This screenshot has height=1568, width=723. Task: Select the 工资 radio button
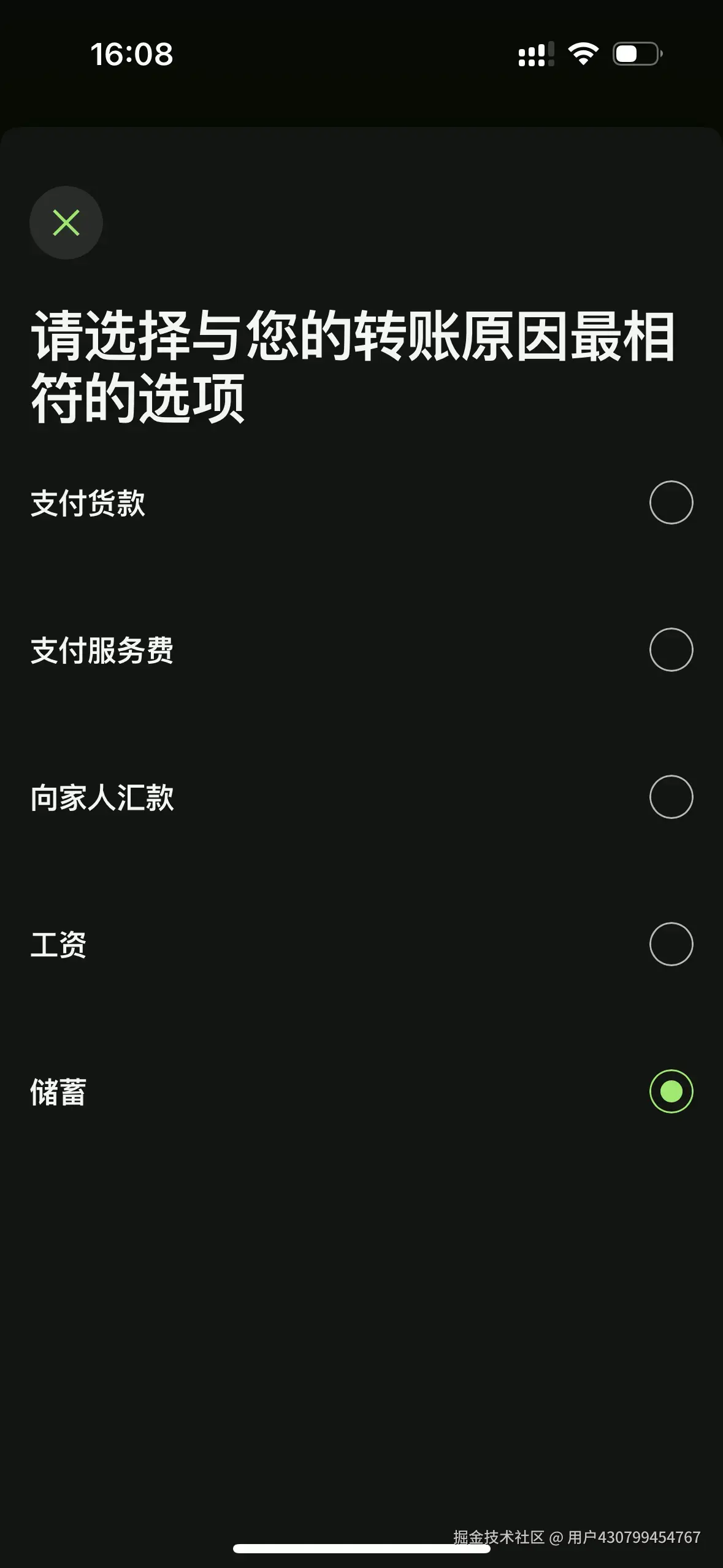pyautogui.click(x=671, y=944)
